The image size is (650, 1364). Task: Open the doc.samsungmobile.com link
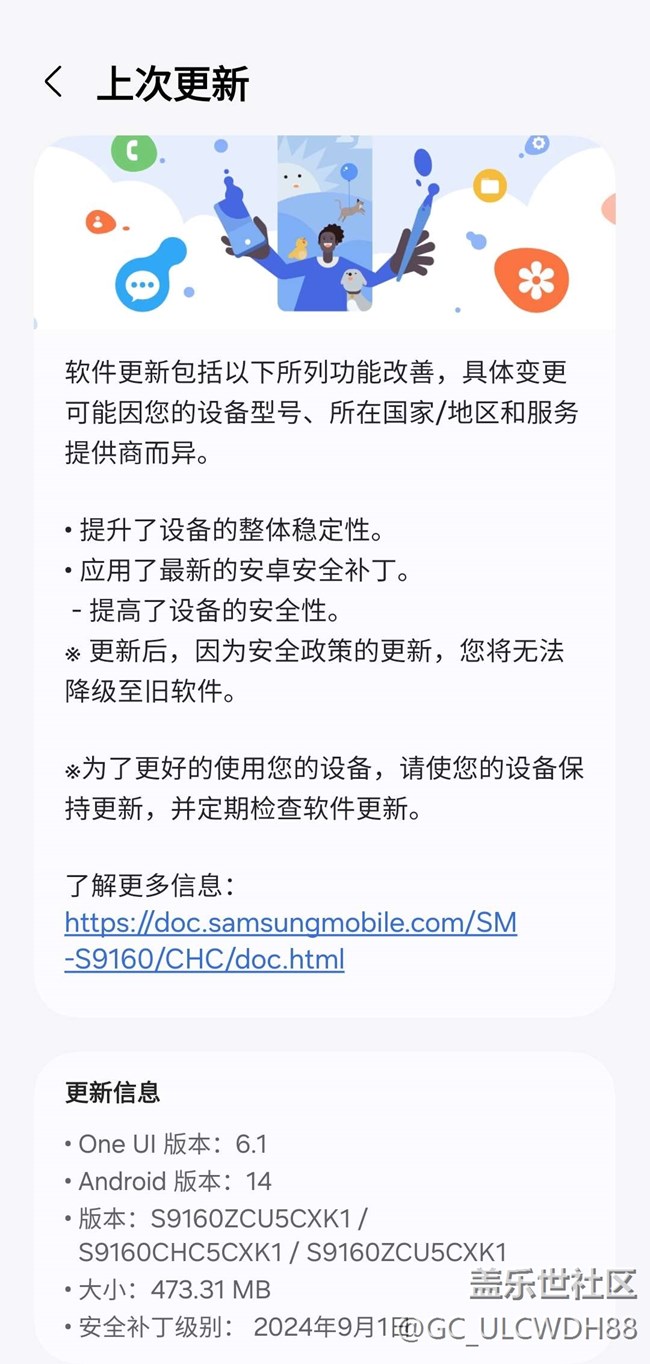[291, 940]
